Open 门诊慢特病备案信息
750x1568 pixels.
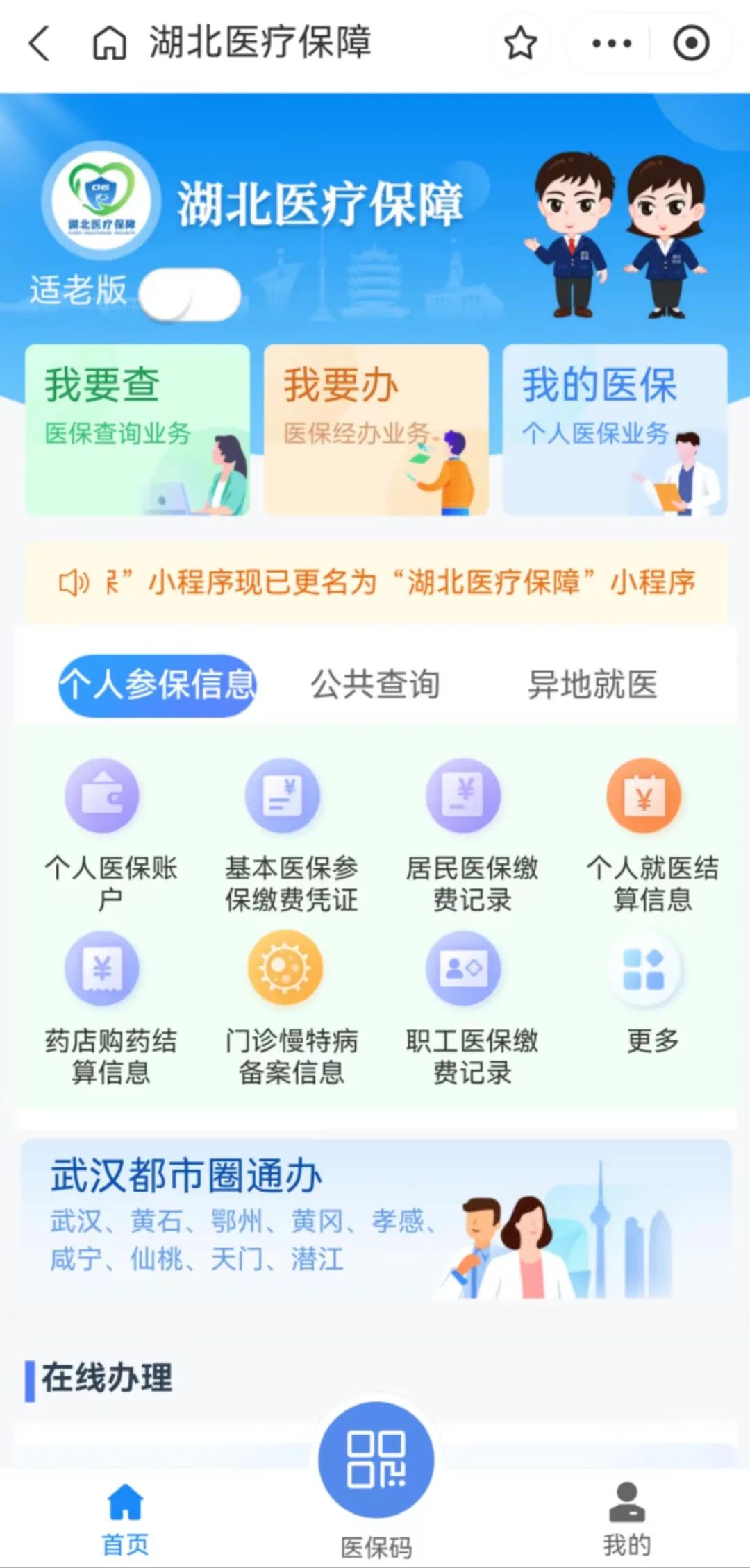[290, 1006]
